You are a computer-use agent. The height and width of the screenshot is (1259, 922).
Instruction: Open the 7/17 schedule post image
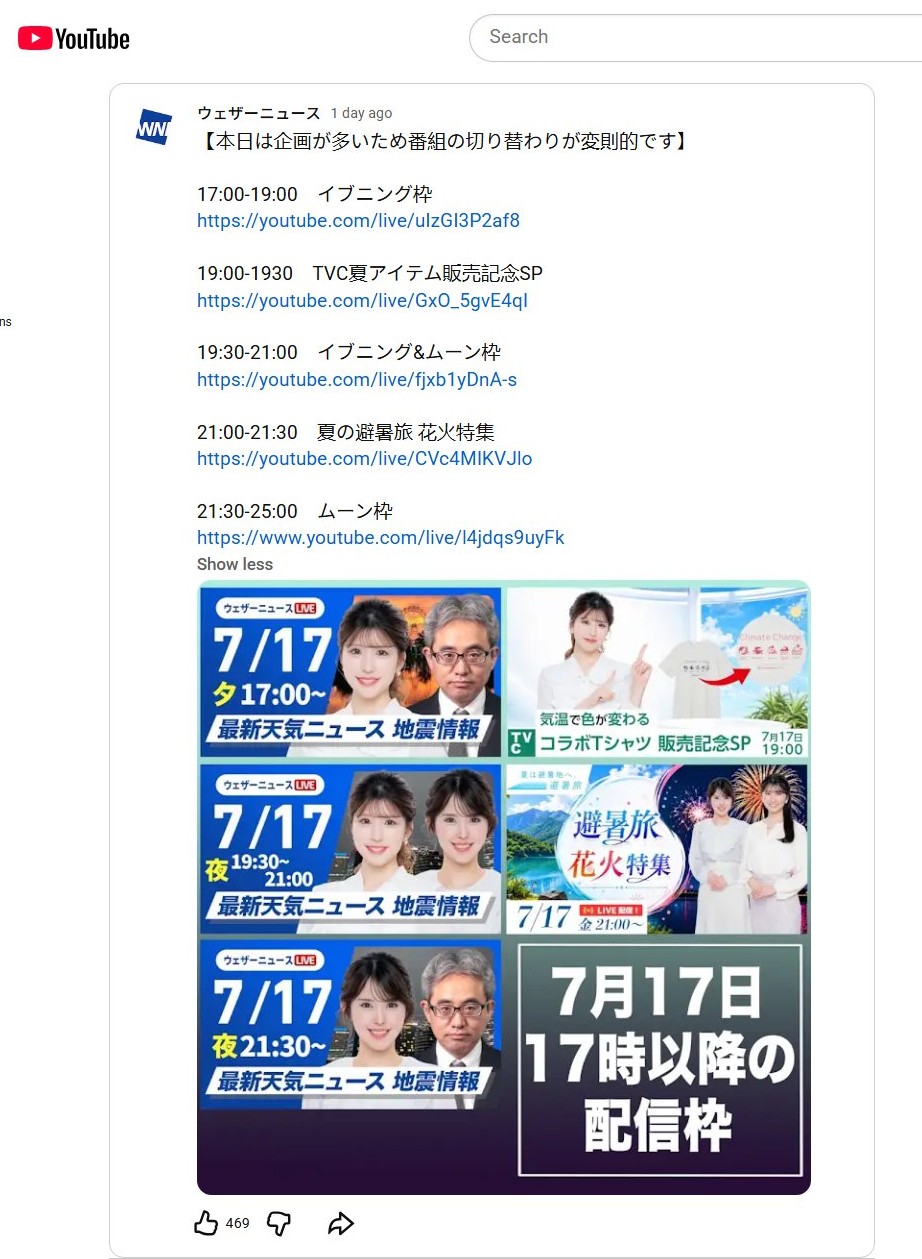pyautogui.click(x=504, y=887)
